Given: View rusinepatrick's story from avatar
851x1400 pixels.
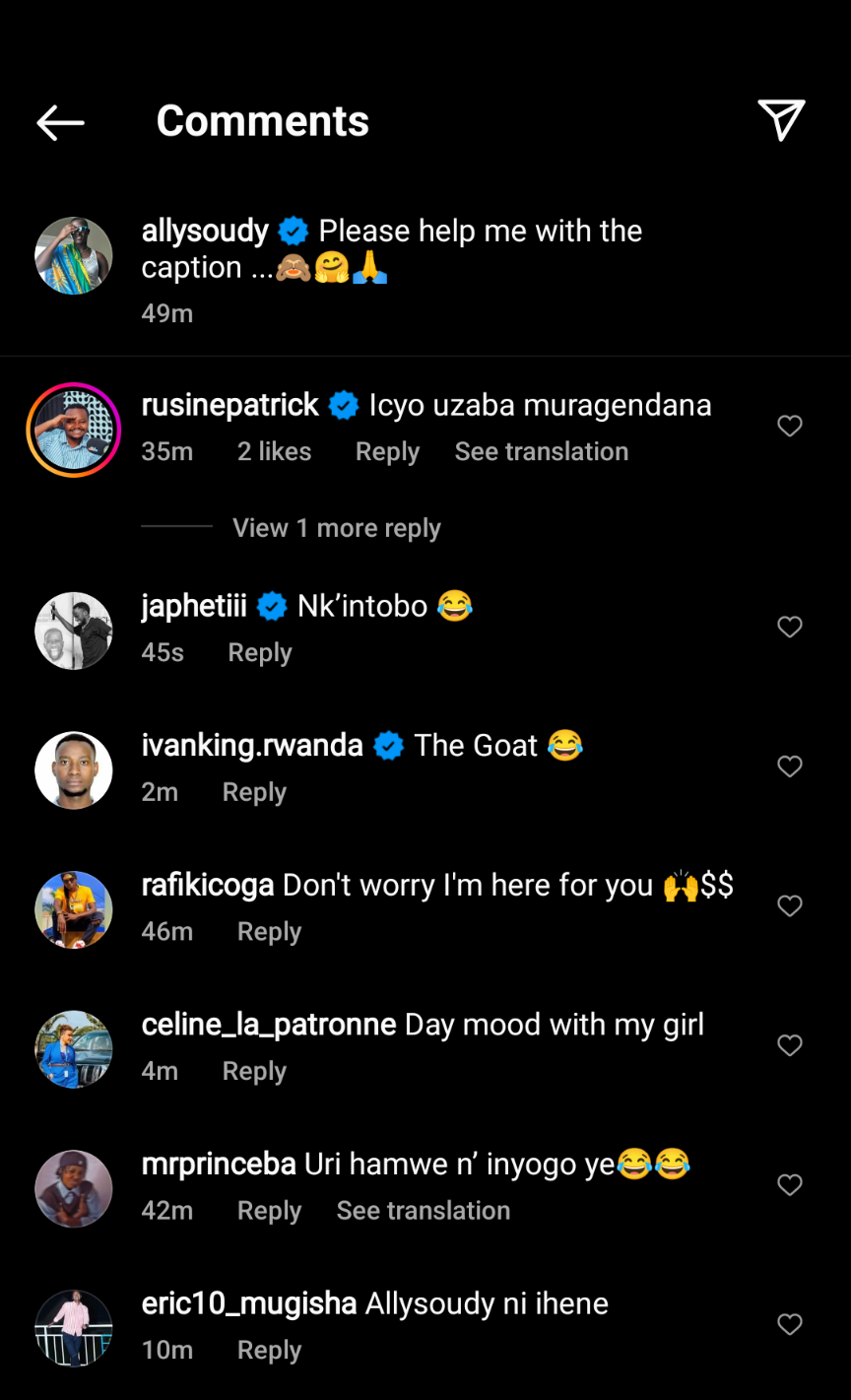Looking at the screenshot, I should [74, 431].
